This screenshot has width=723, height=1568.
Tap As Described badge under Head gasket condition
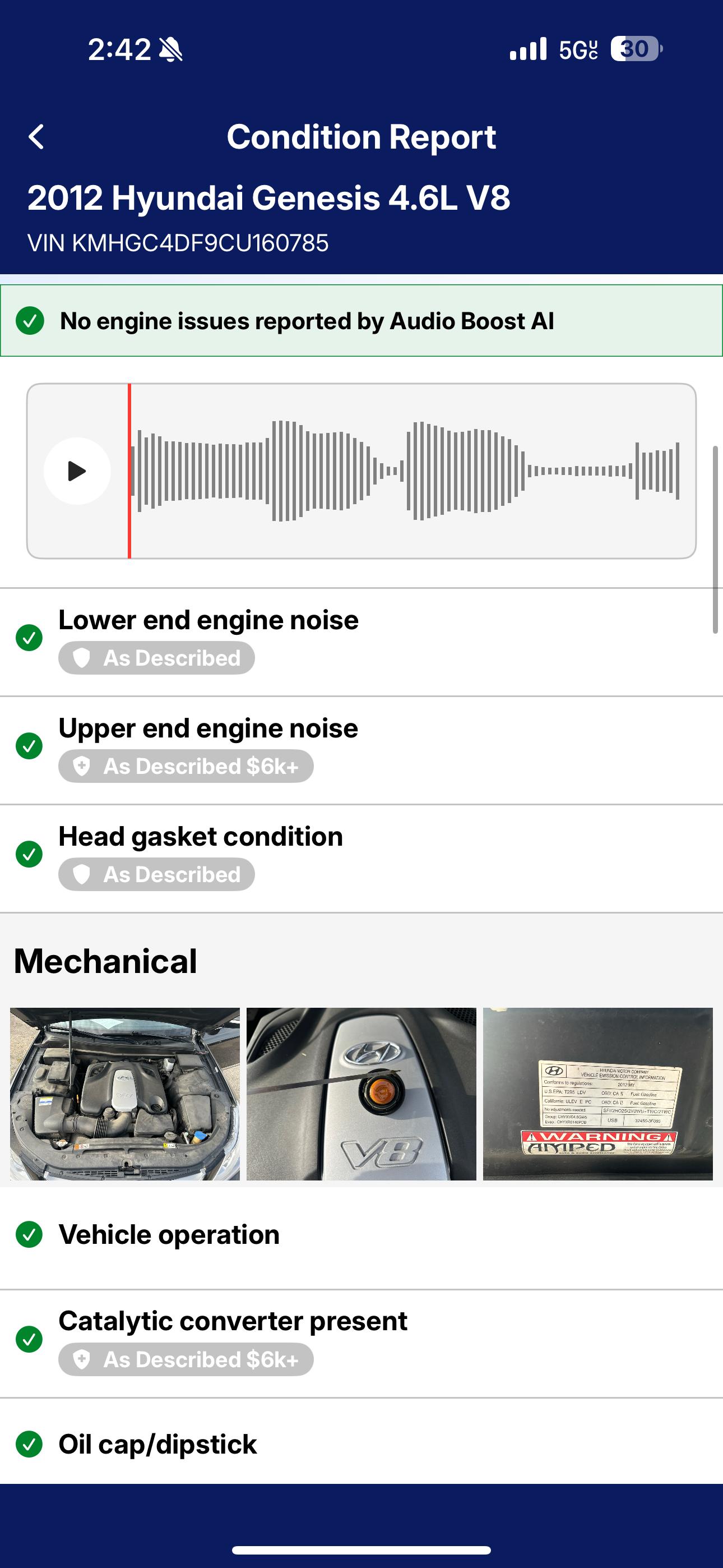[x=156, y=874]
